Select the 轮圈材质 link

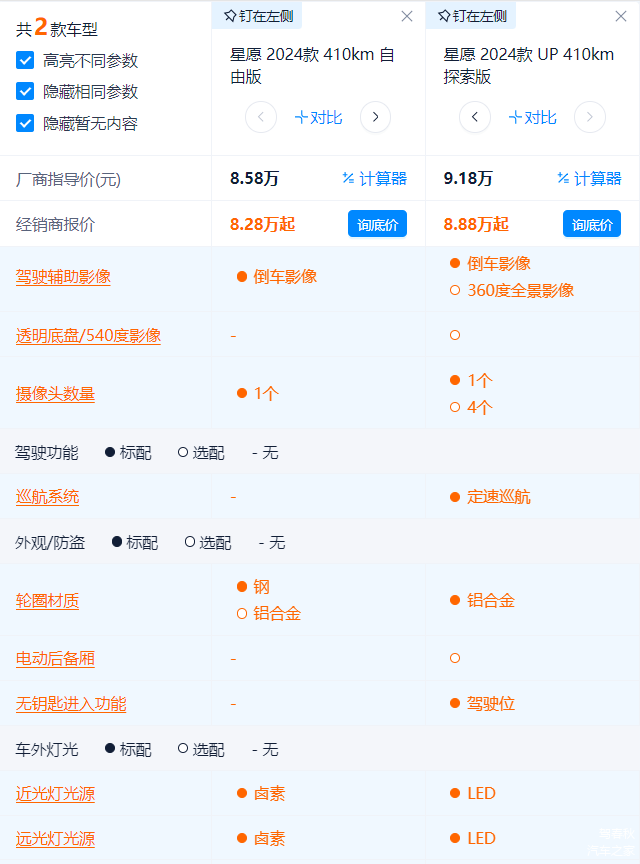point(47,601)
